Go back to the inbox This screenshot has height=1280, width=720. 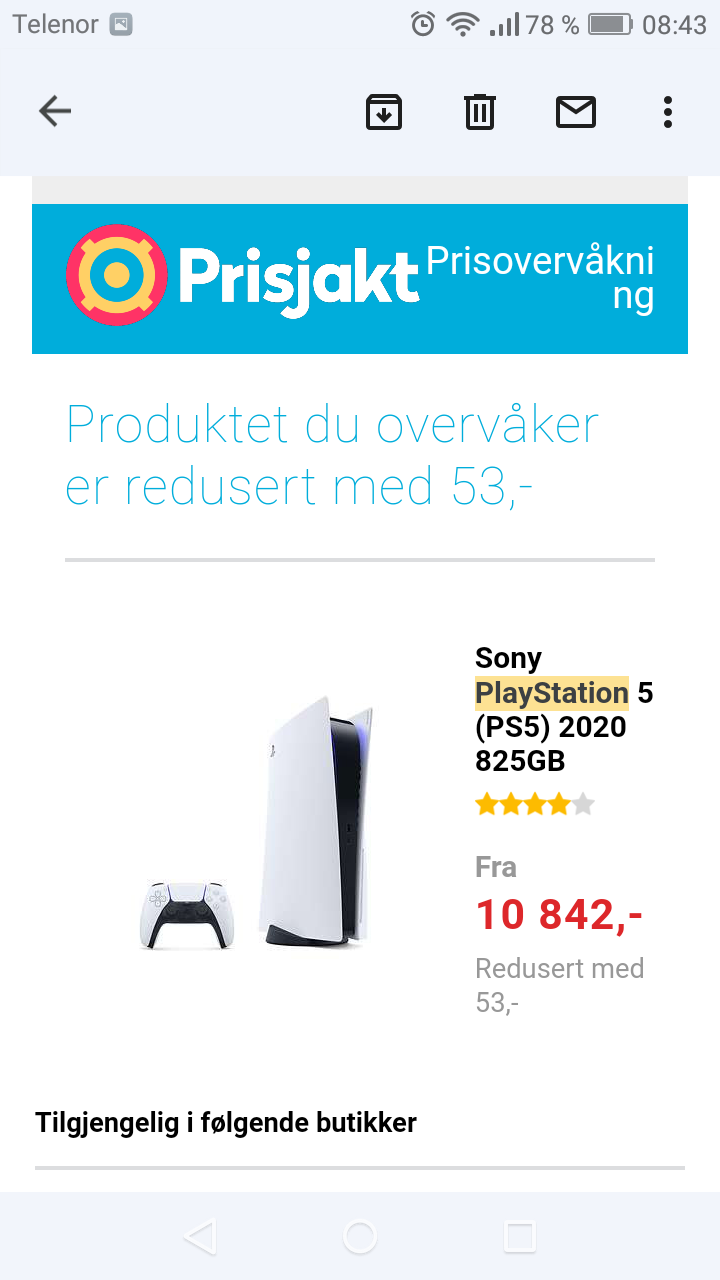pyautogui.click(x=55, y=111)
